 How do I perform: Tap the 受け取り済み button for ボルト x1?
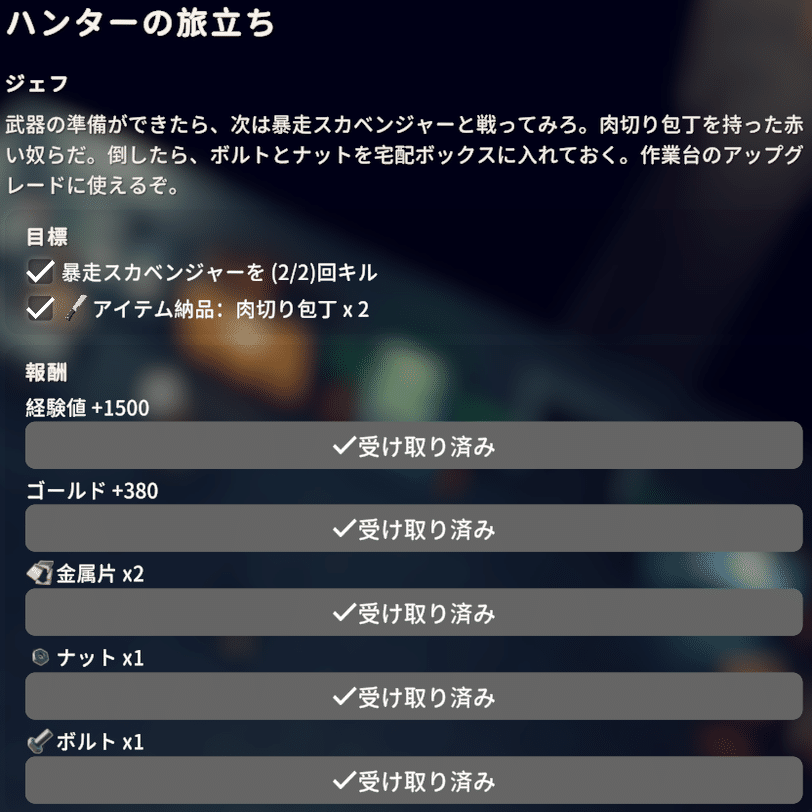(413, 779)
